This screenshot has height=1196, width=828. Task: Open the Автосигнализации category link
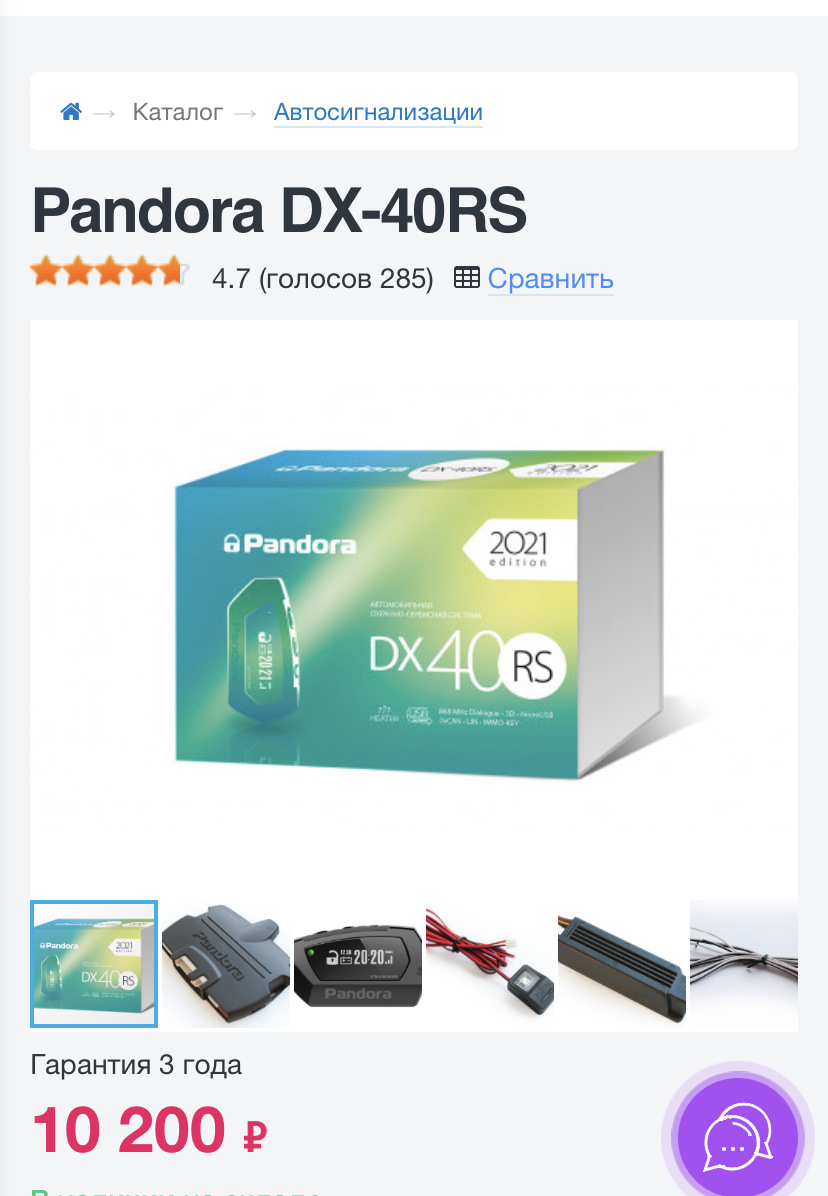378,112
